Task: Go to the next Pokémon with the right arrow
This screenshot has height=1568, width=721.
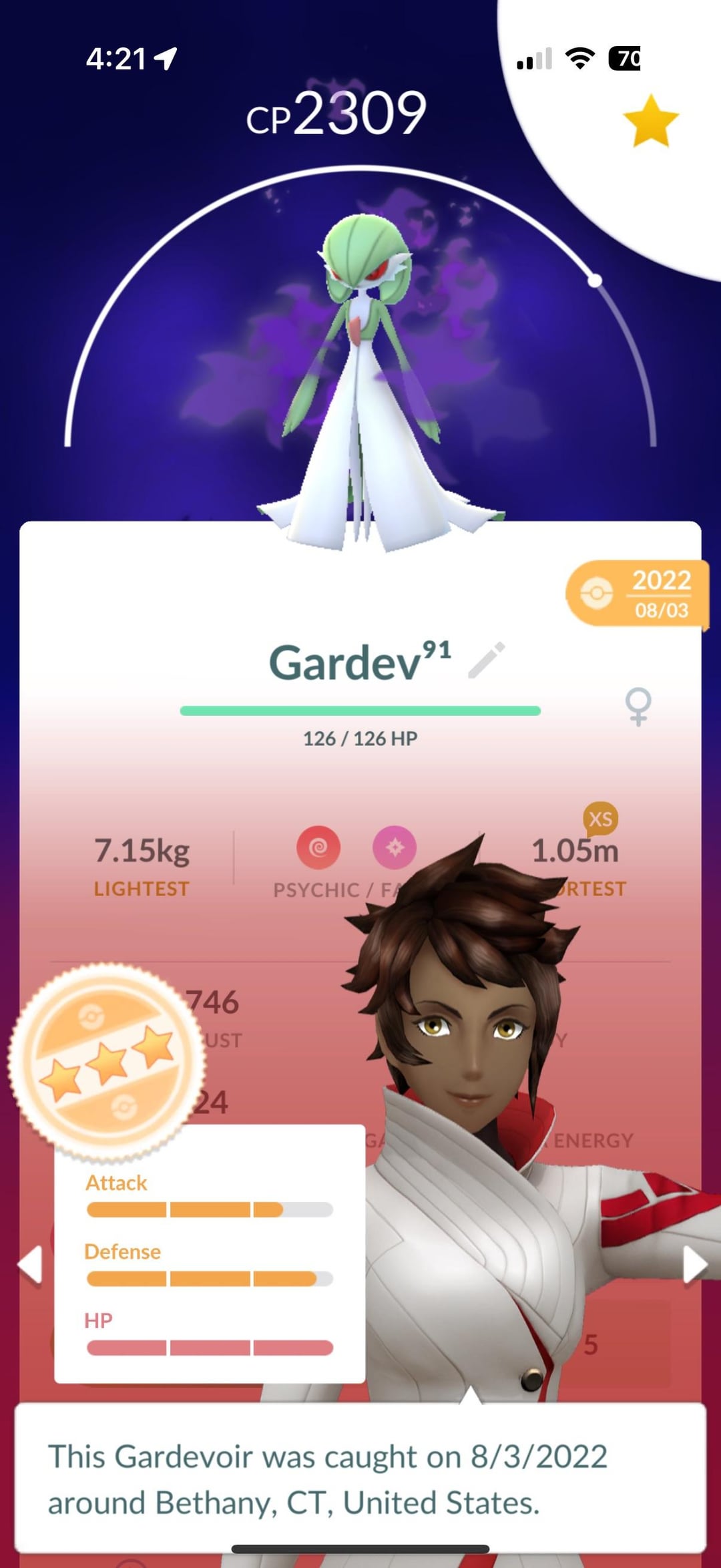Action: tap(694, 1264)
